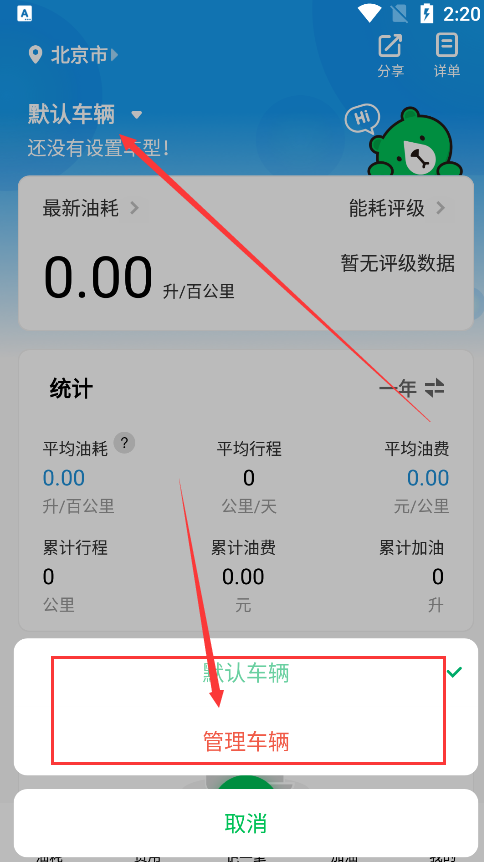
Task: Change city from 北京市
Action: [73, 55]
